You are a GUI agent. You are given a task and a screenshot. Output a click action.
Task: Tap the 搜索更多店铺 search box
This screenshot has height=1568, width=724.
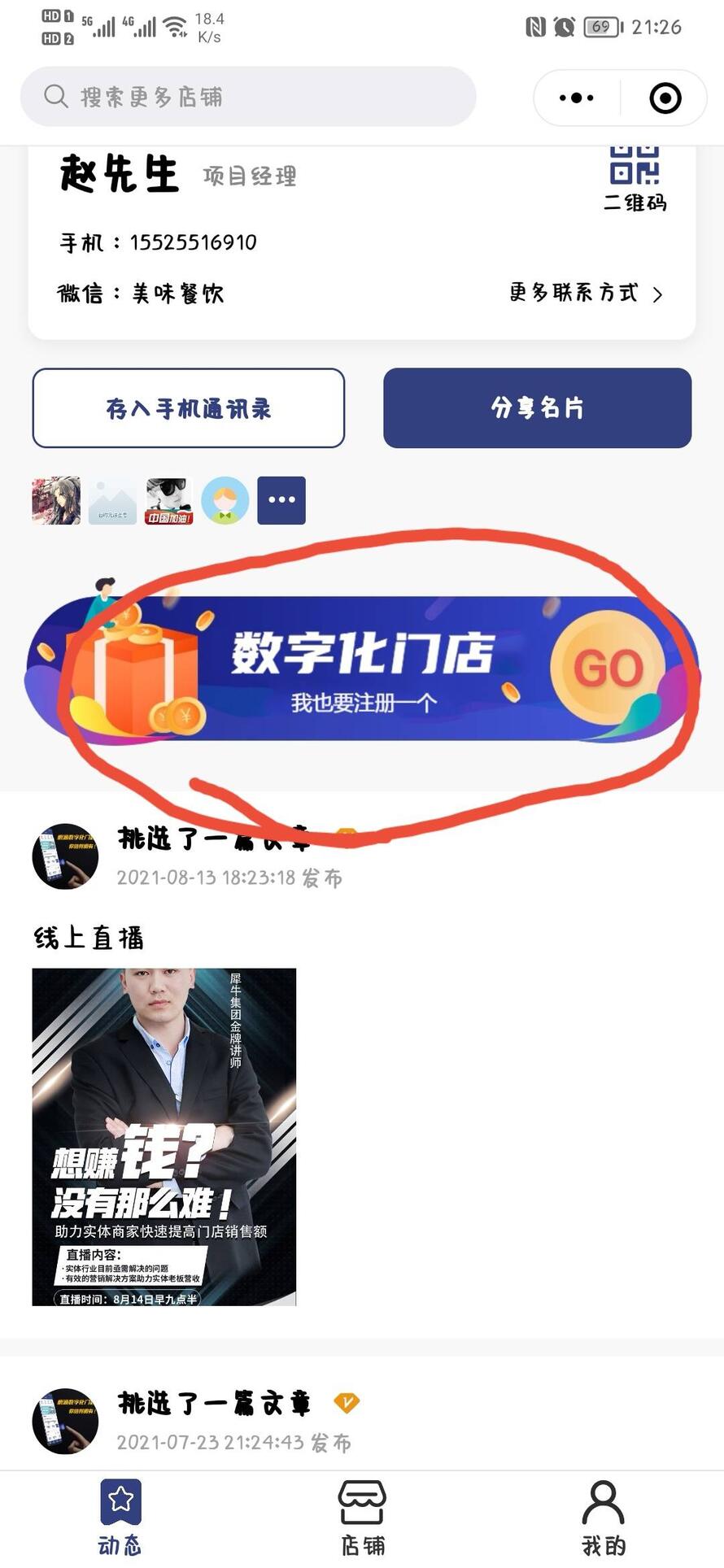pos(247,97)
